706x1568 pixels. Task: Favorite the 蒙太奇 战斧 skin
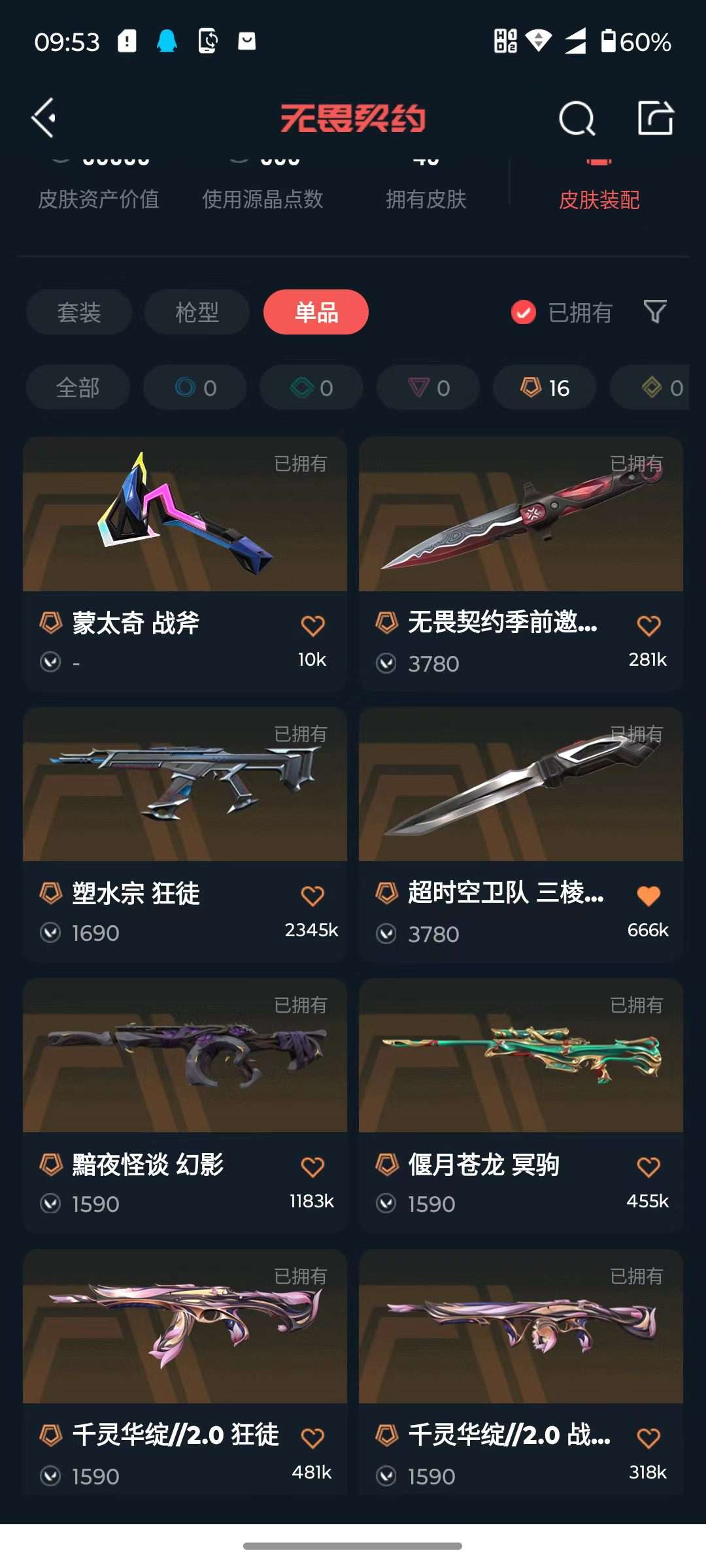[x=313, y=625]
